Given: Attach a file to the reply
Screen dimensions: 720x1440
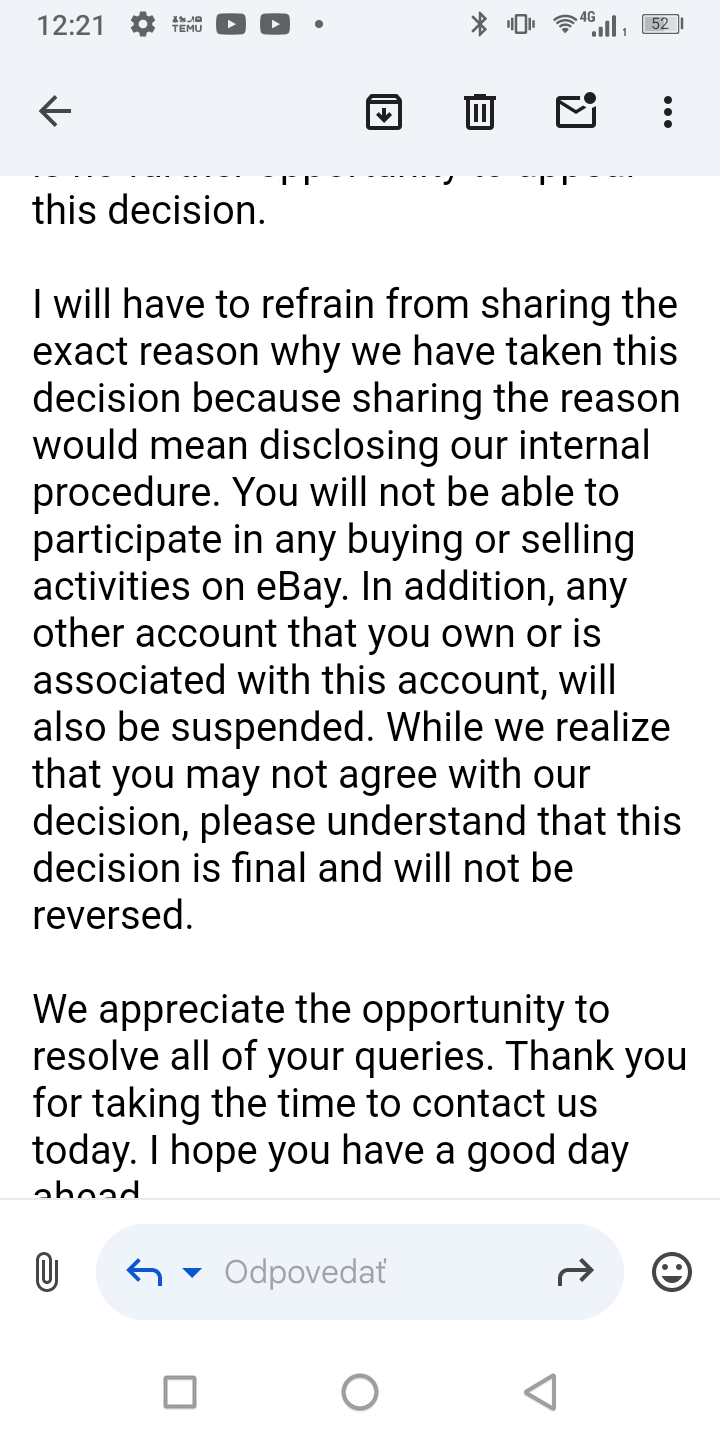Looking at the screenshot, I should [46, 1272].
